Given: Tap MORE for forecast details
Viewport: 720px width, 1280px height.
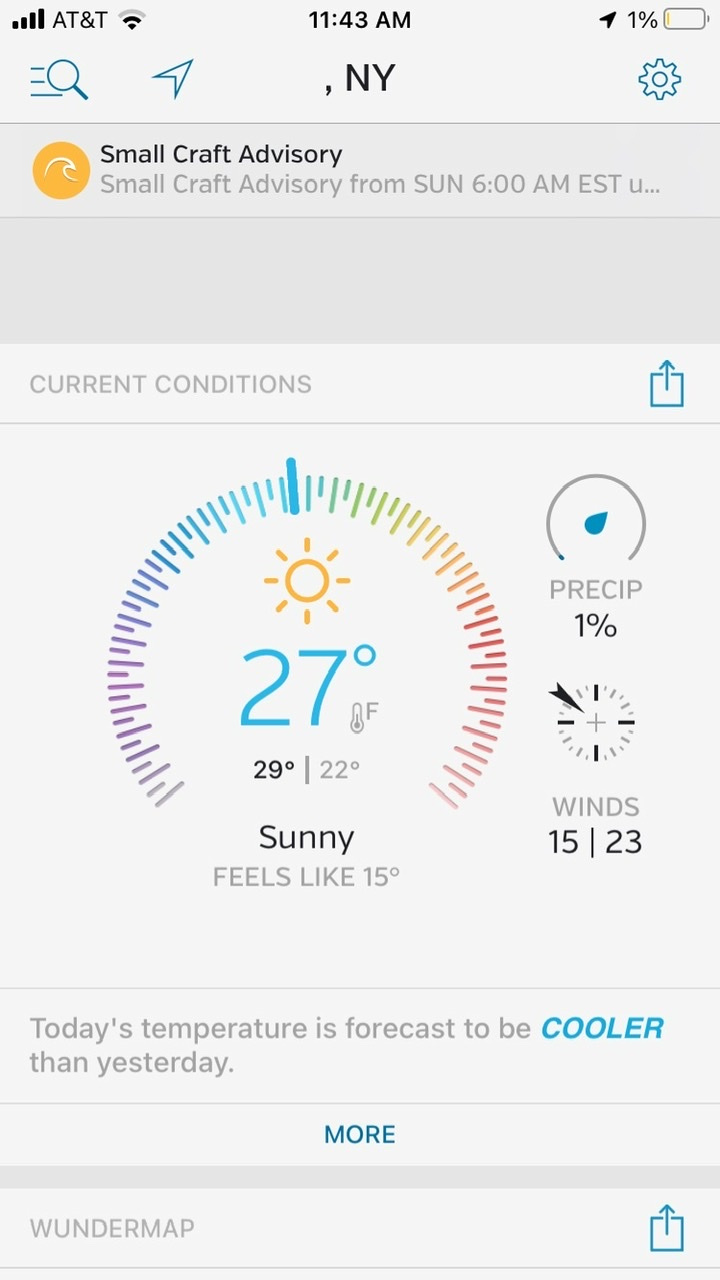Looking at the screenshot, I should (x=360, y=1134).
